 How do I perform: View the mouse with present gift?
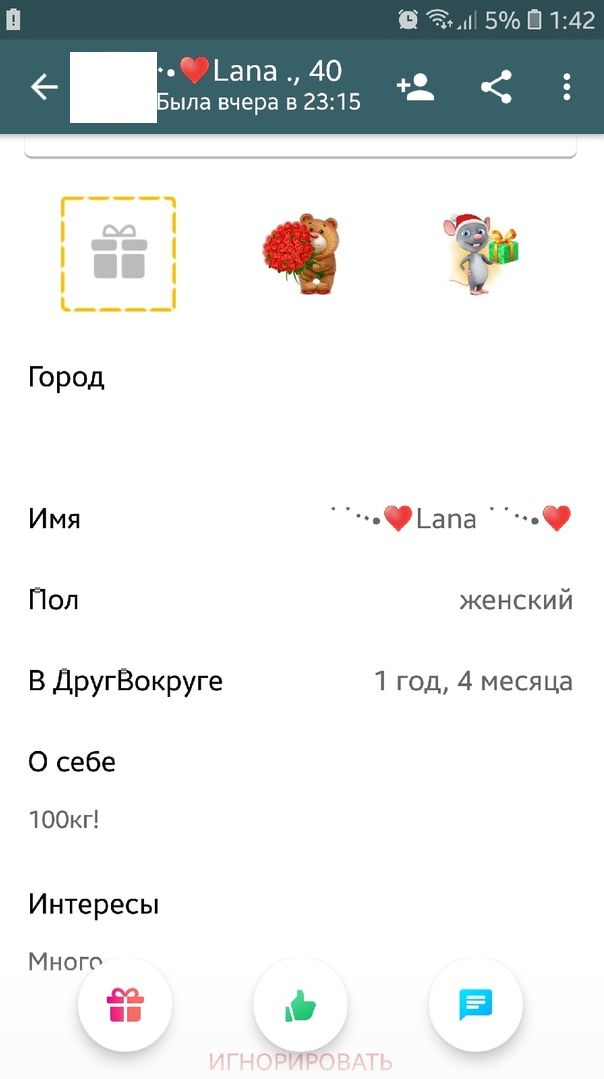[x=481, y=254]
